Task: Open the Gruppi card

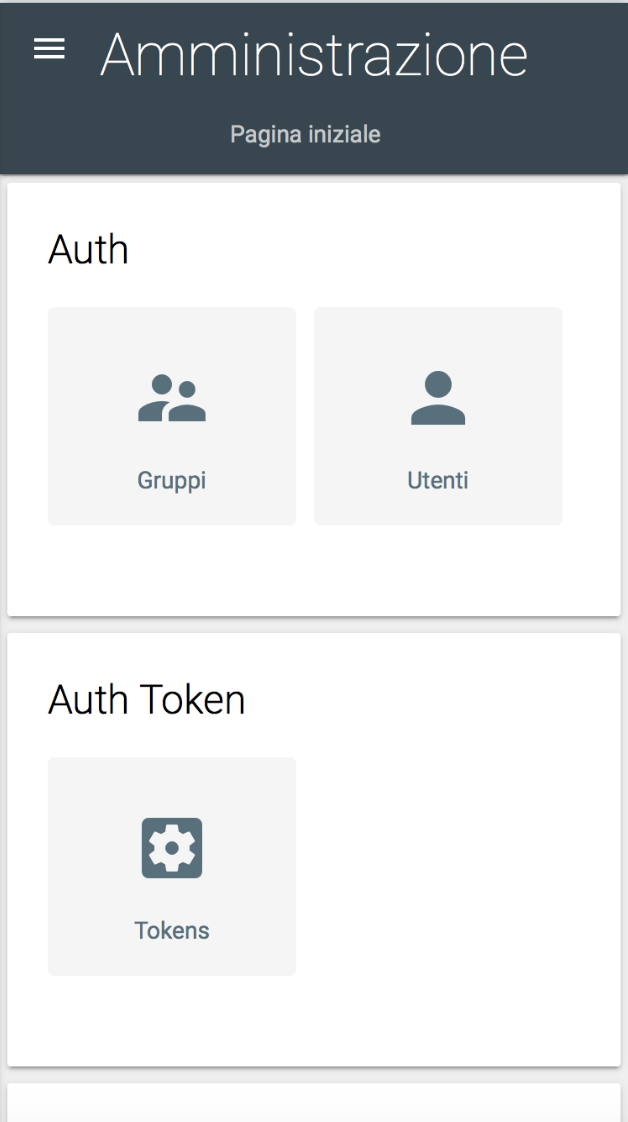Action: tap(172, 416)
